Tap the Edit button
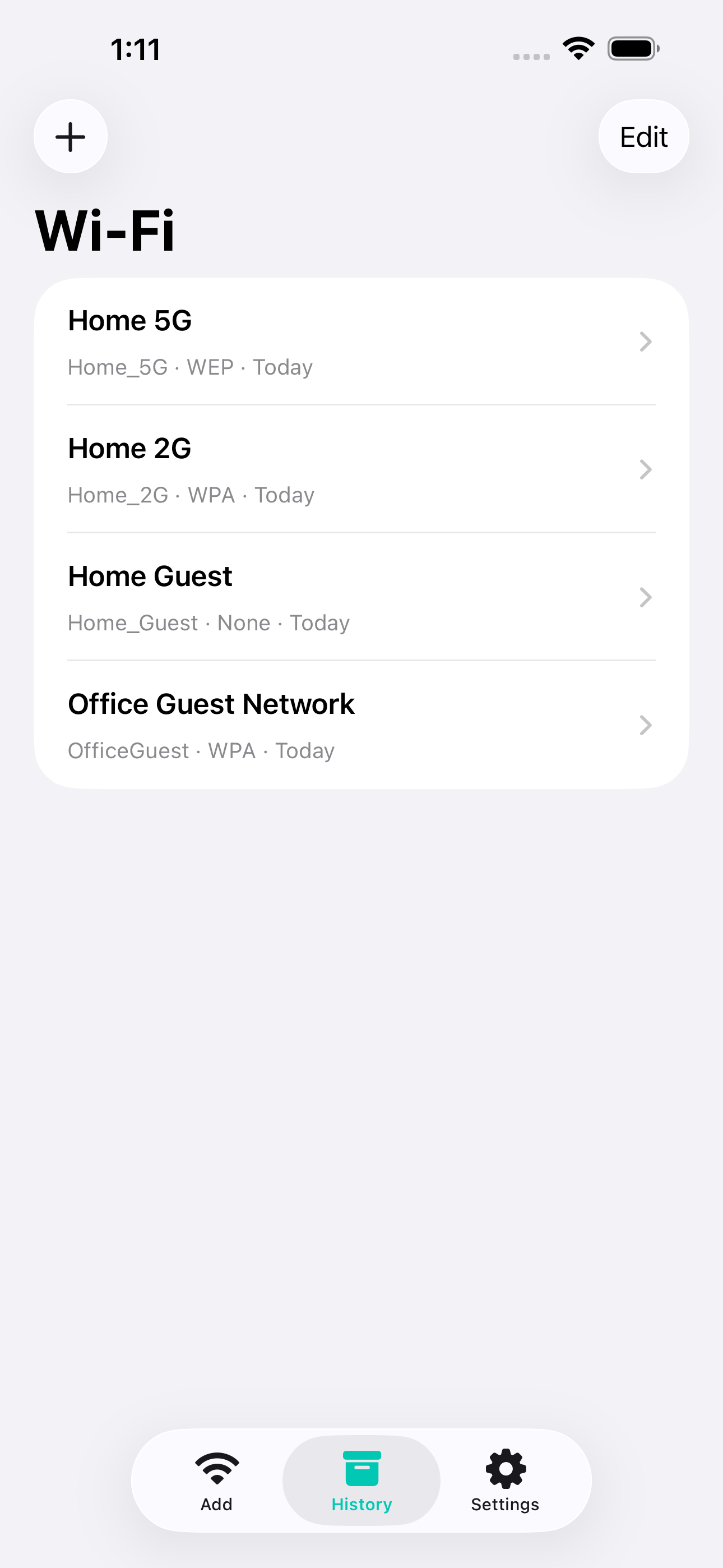The image size is (723, 1568). (x=643, y=136)
